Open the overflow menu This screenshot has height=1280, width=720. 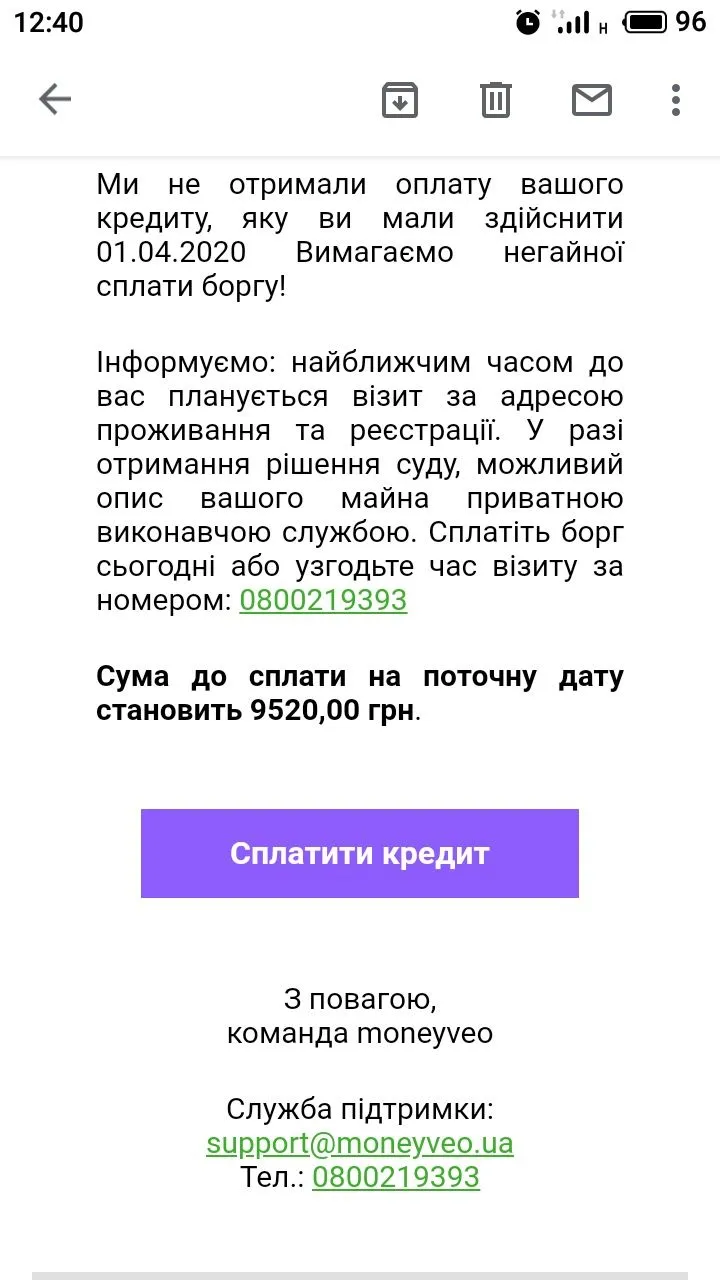[676, 99]
